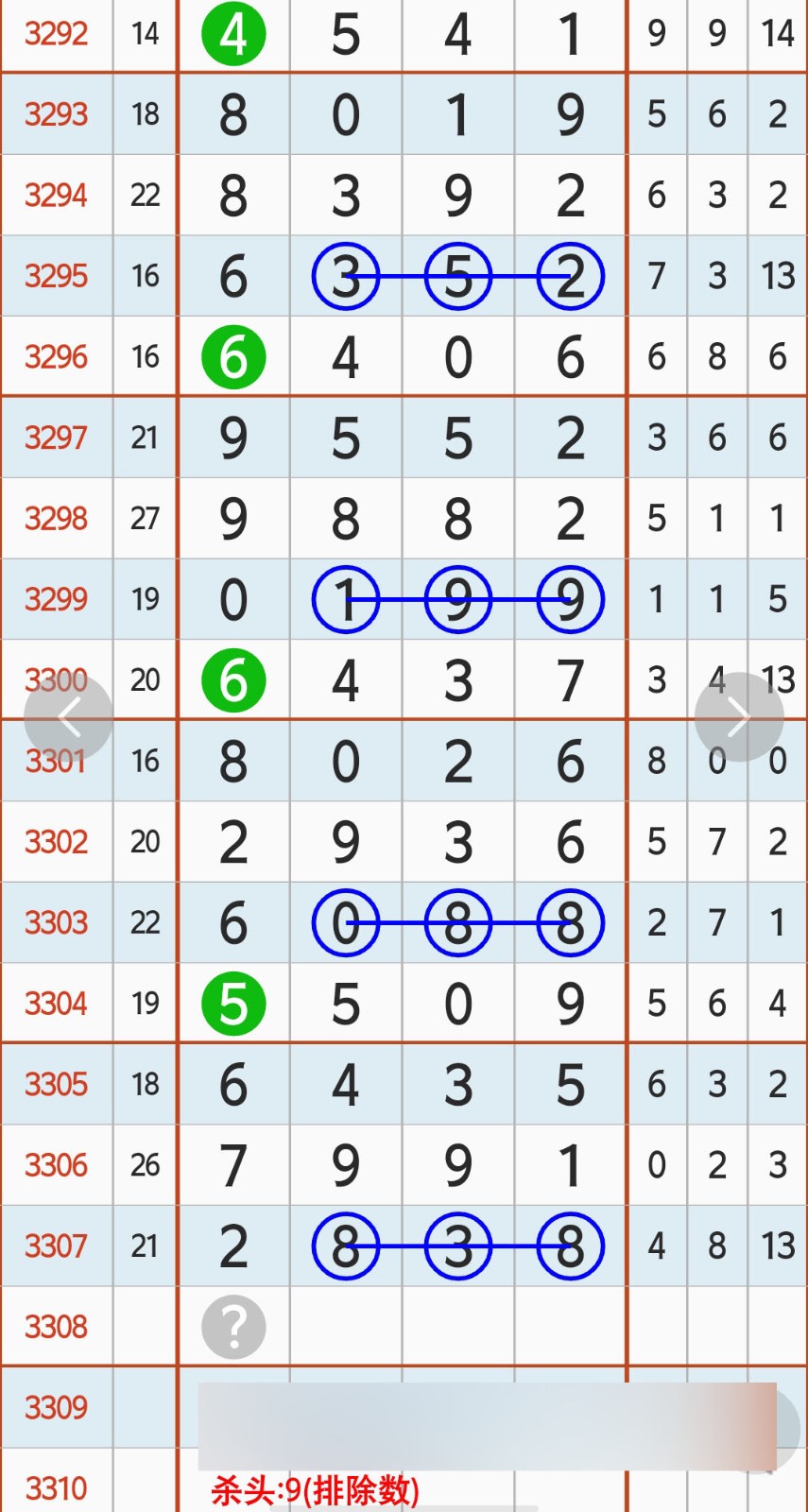Select the green circled 6 in row 3296

click(233, 356)
